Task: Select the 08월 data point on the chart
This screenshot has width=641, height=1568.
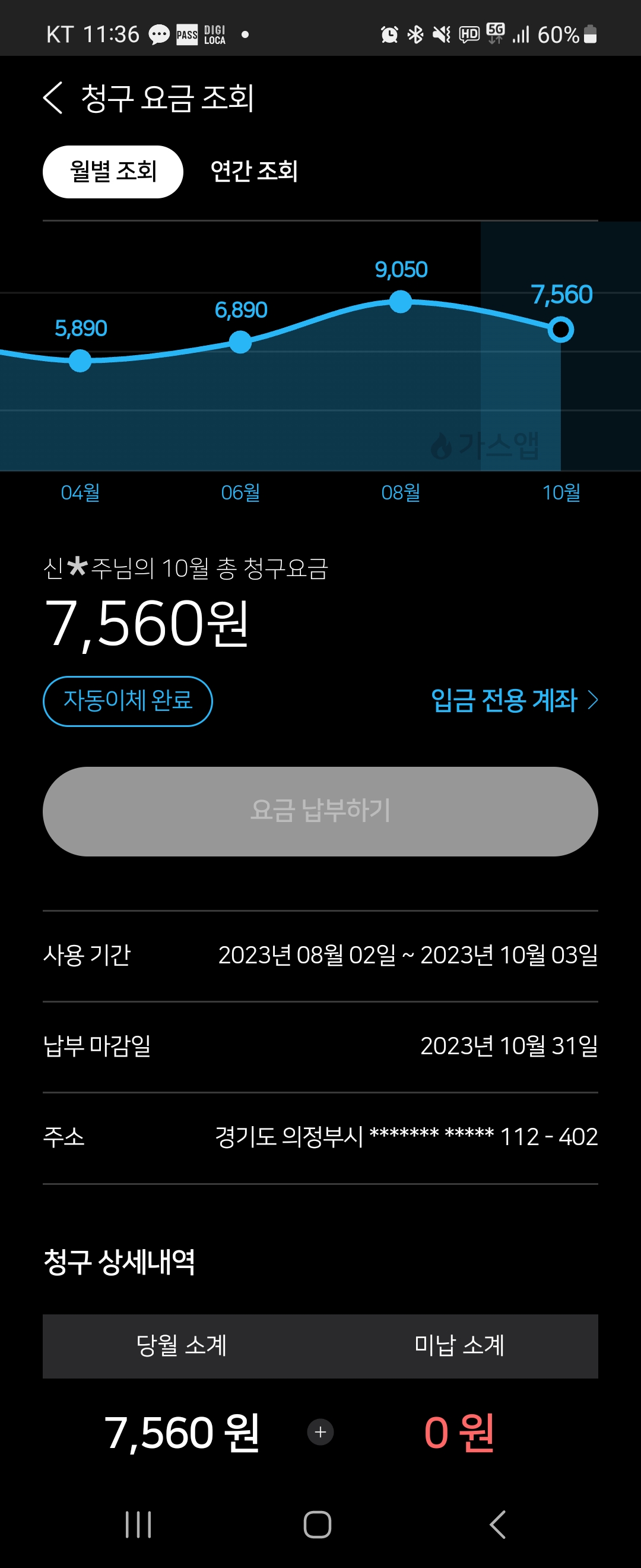Action: click(400, 301)
